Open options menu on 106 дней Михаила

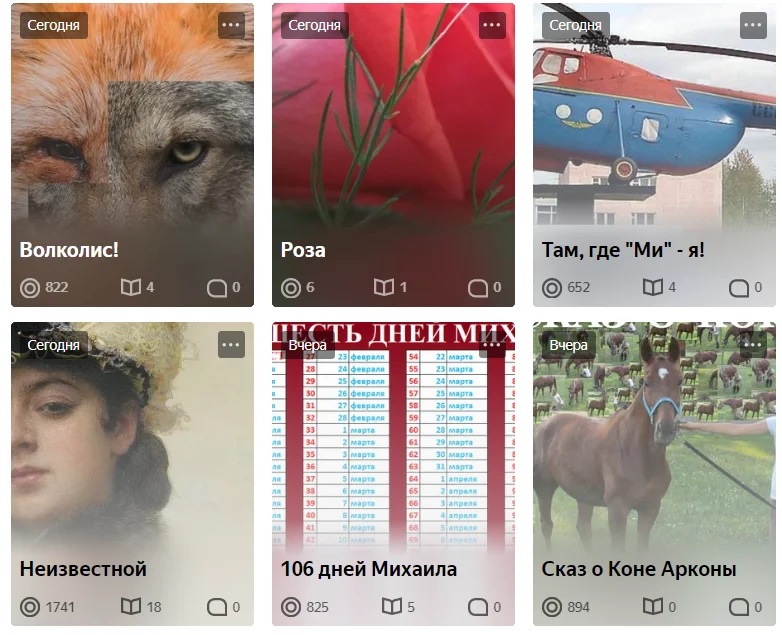(x=492, y=344)
